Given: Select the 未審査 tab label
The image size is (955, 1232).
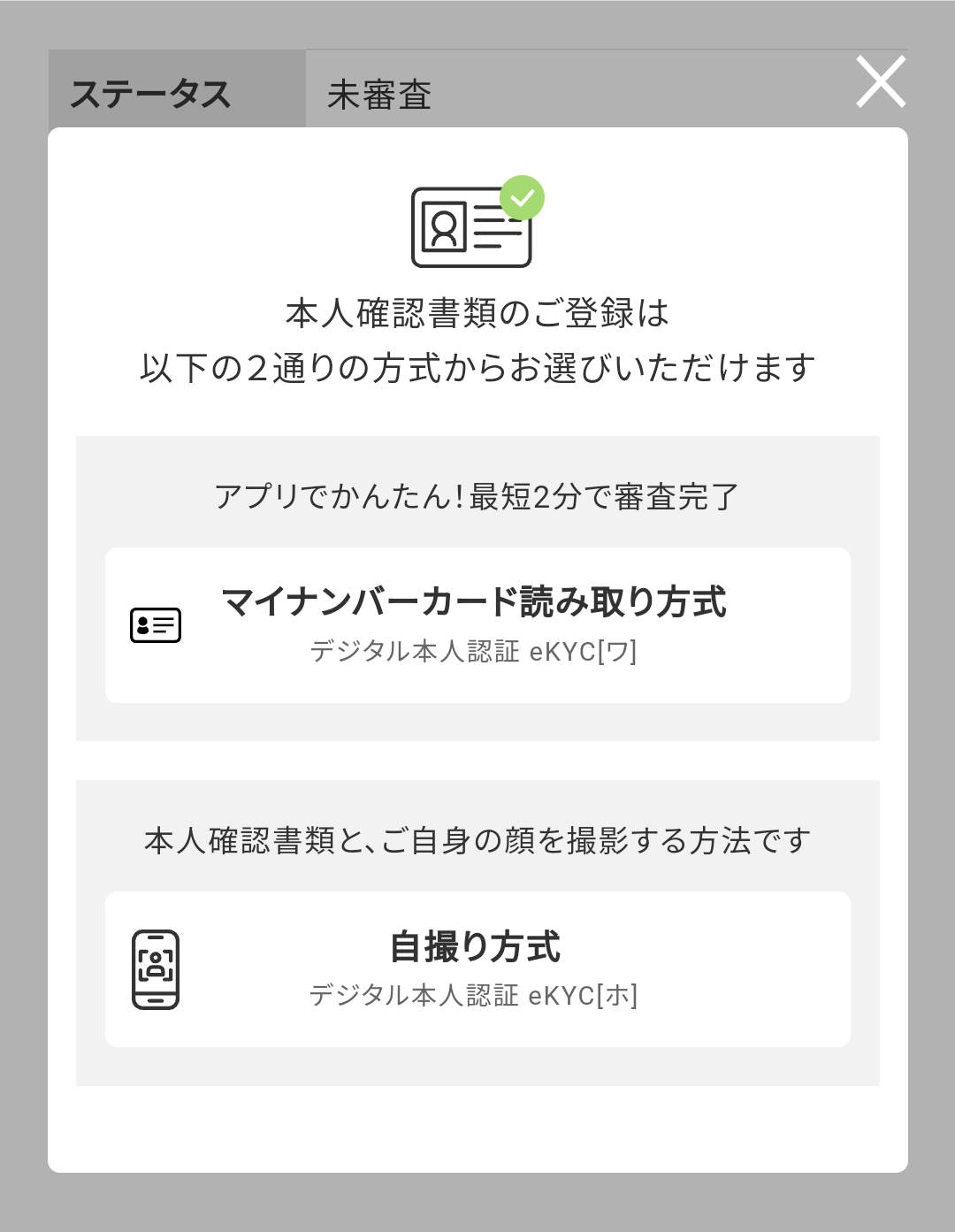Looking at the screenshot, I should 378,92.
